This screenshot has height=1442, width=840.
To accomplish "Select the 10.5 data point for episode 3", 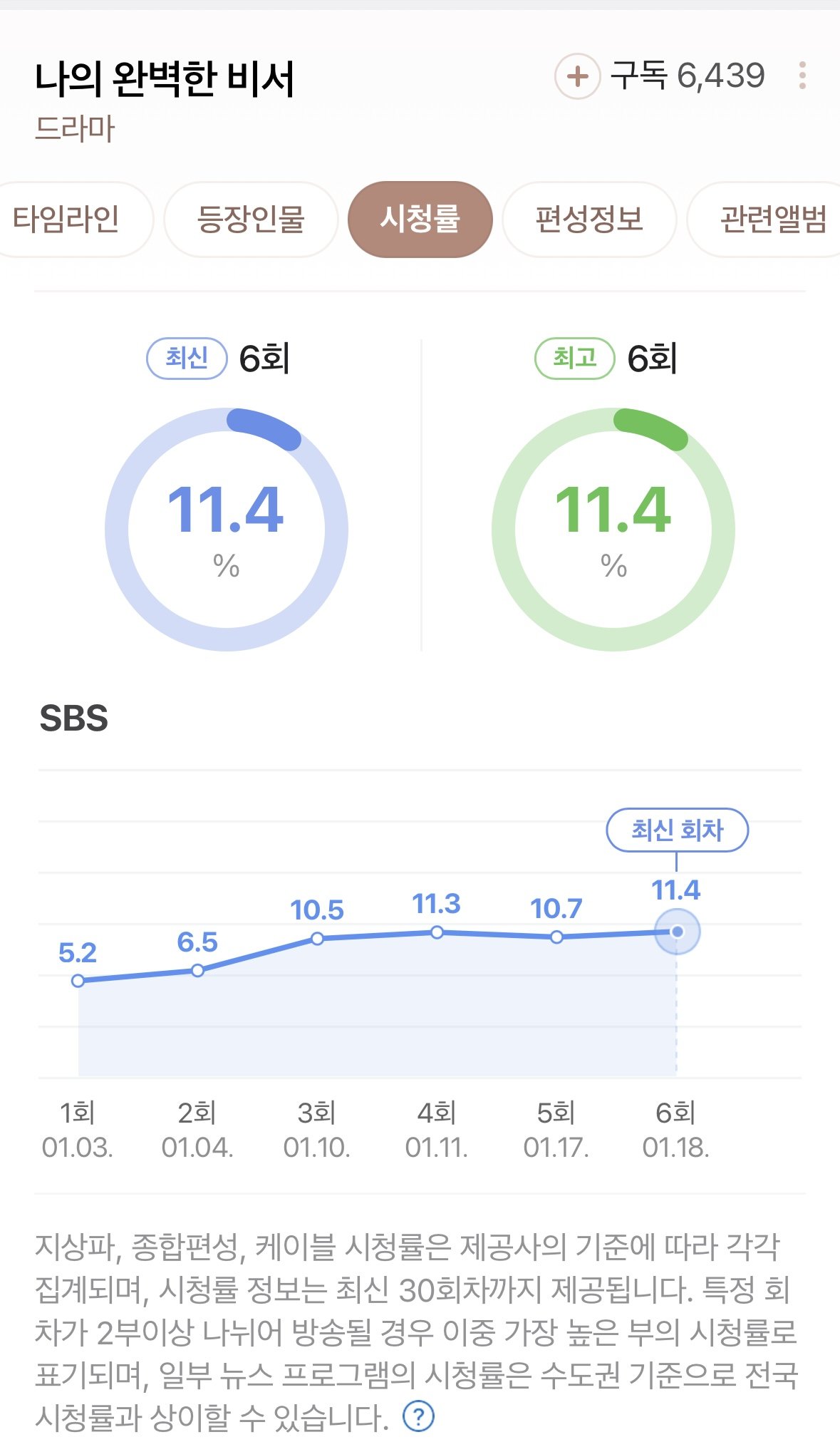I will [318, 939].
